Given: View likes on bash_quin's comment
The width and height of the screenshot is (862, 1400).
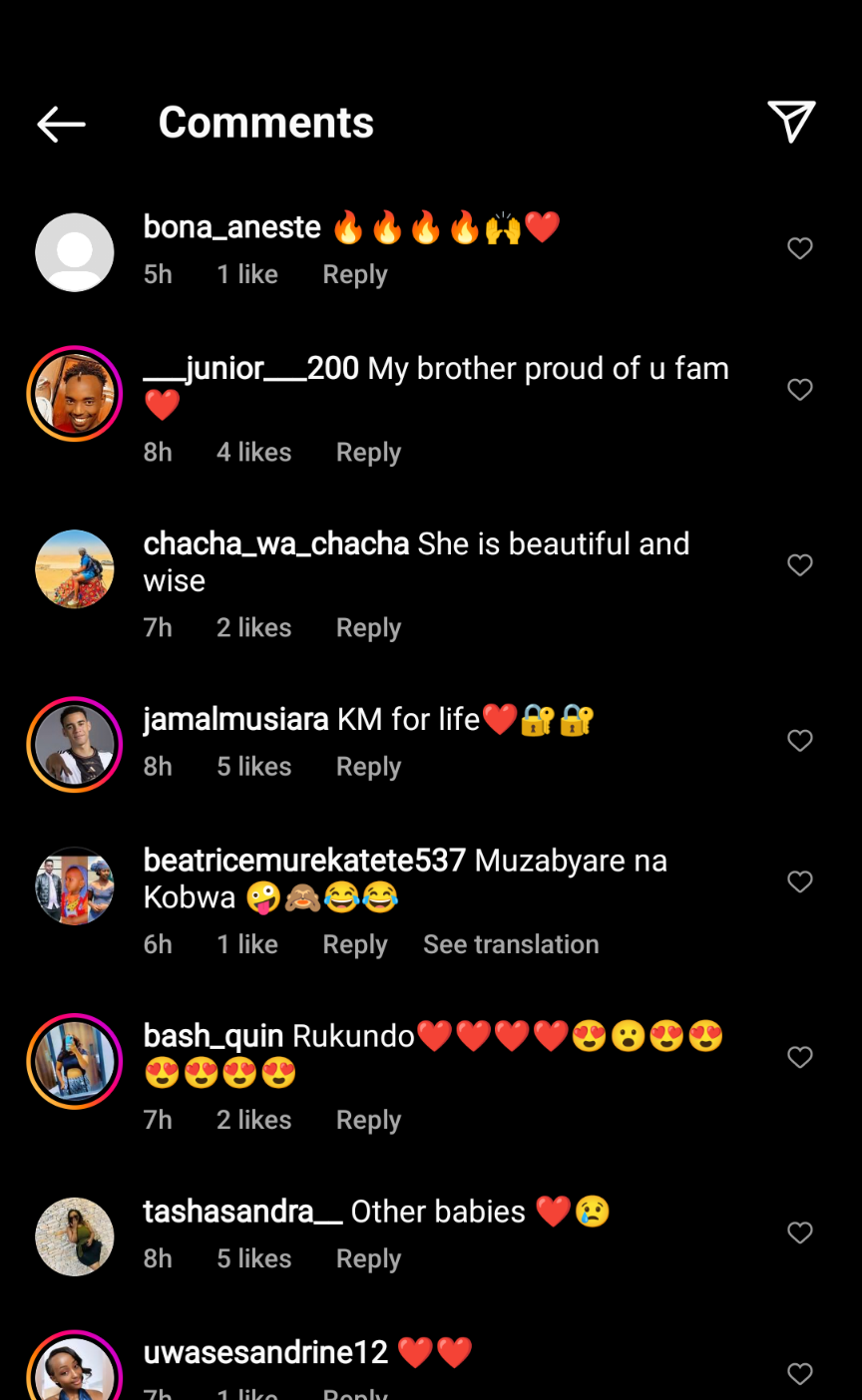Looking at the screenshot, I should (x=253, y=1120).
